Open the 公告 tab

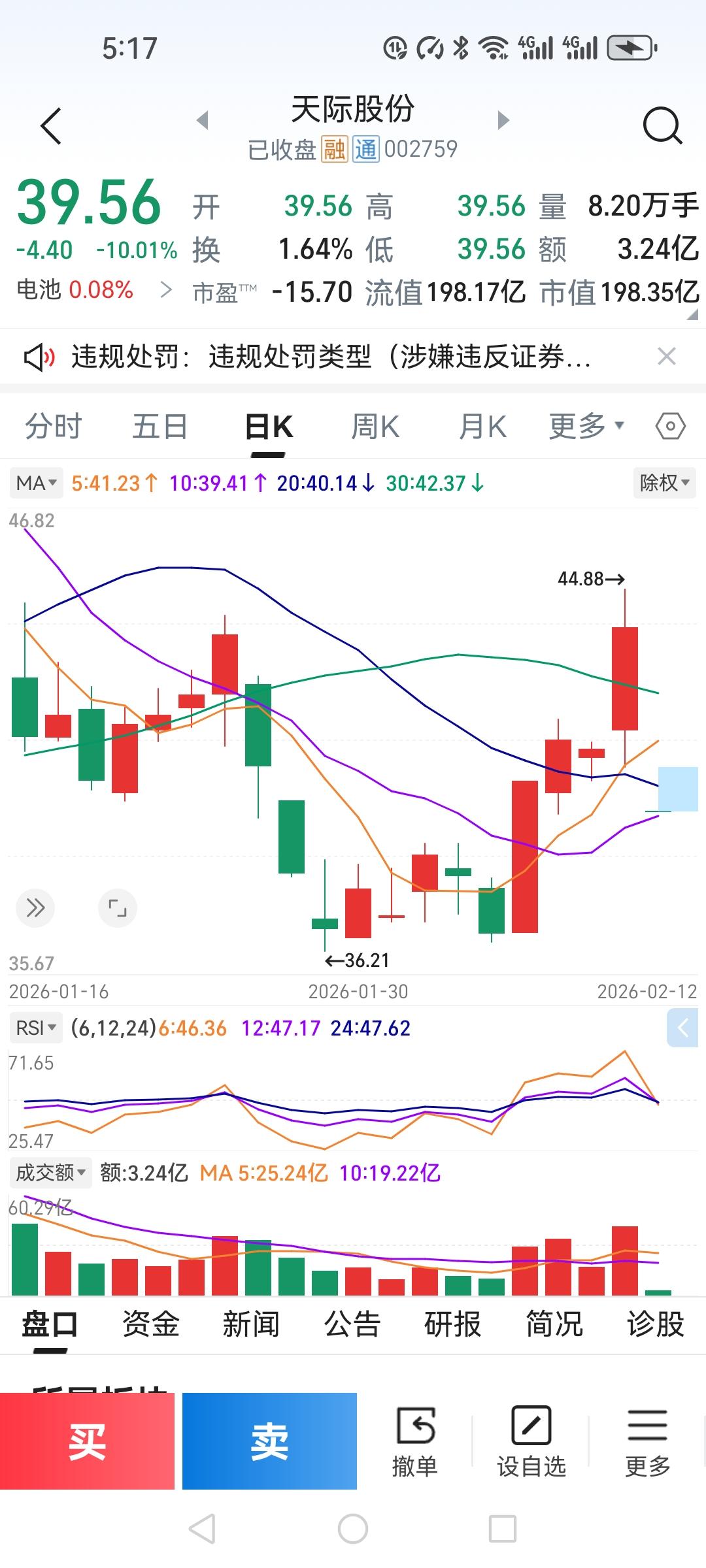click(352, 1324)
